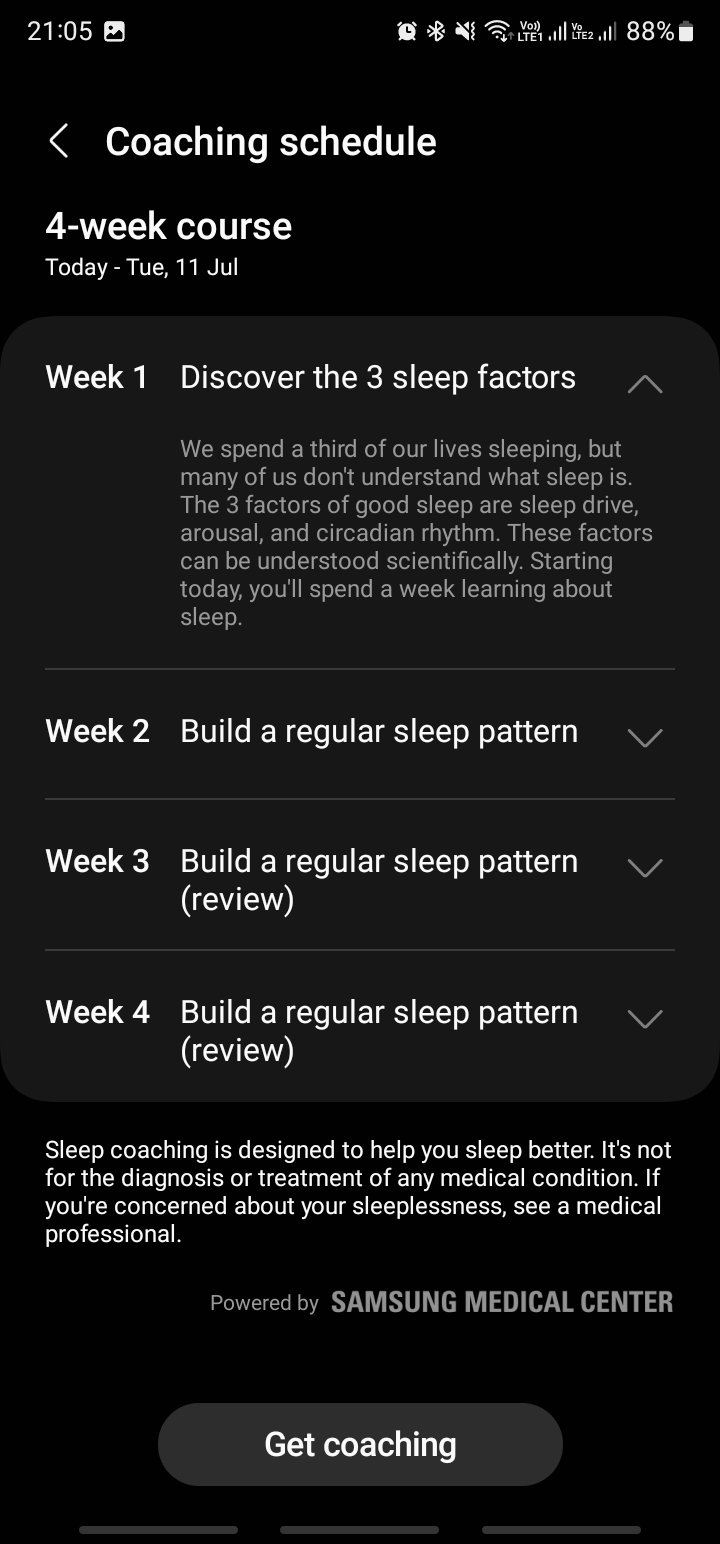Tap the Week 1 row label

click(96, 376)
